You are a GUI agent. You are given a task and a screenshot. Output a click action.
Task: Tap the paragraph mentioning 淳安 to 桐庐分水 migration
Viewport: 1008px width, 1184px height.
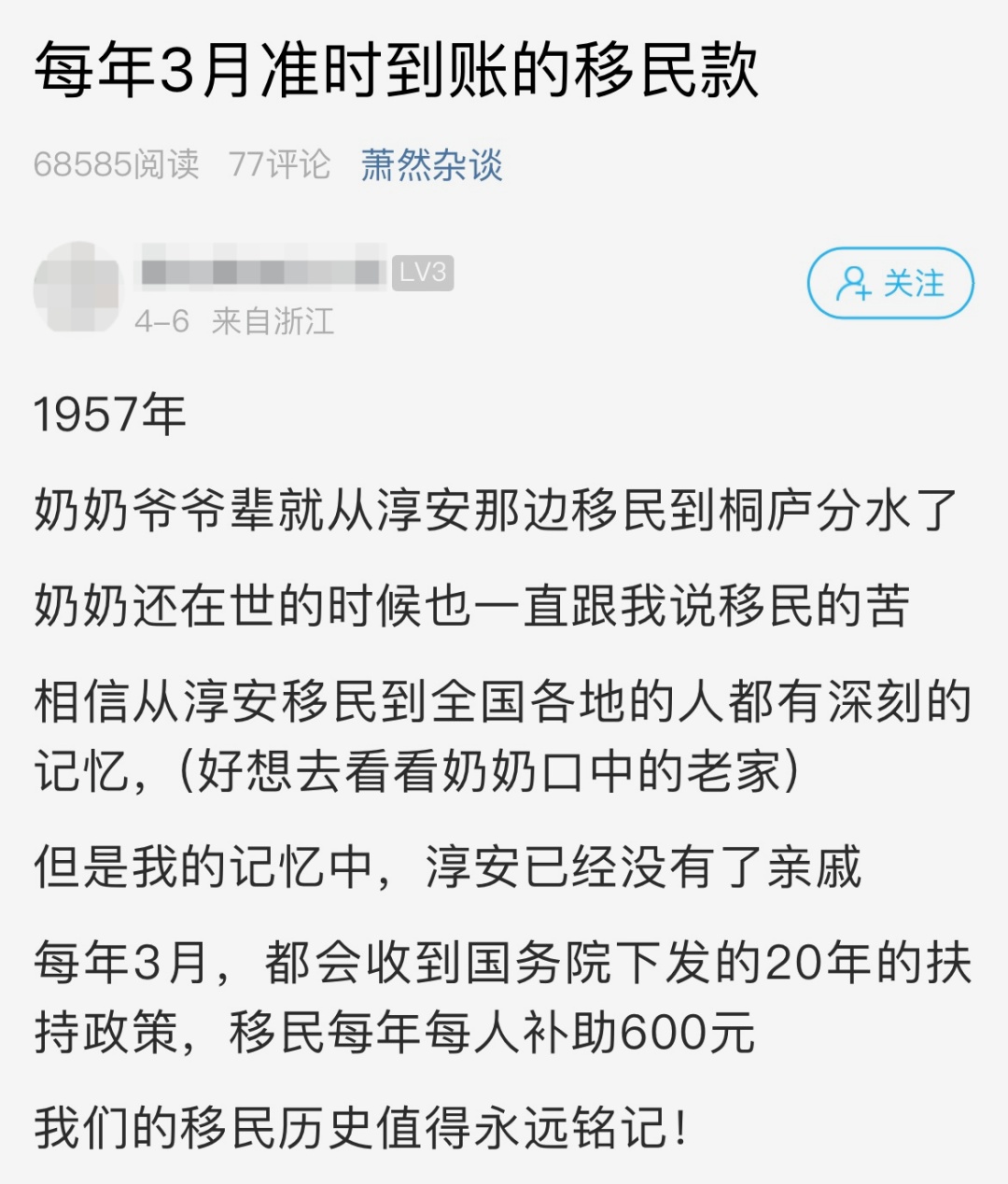coord(495,512)
